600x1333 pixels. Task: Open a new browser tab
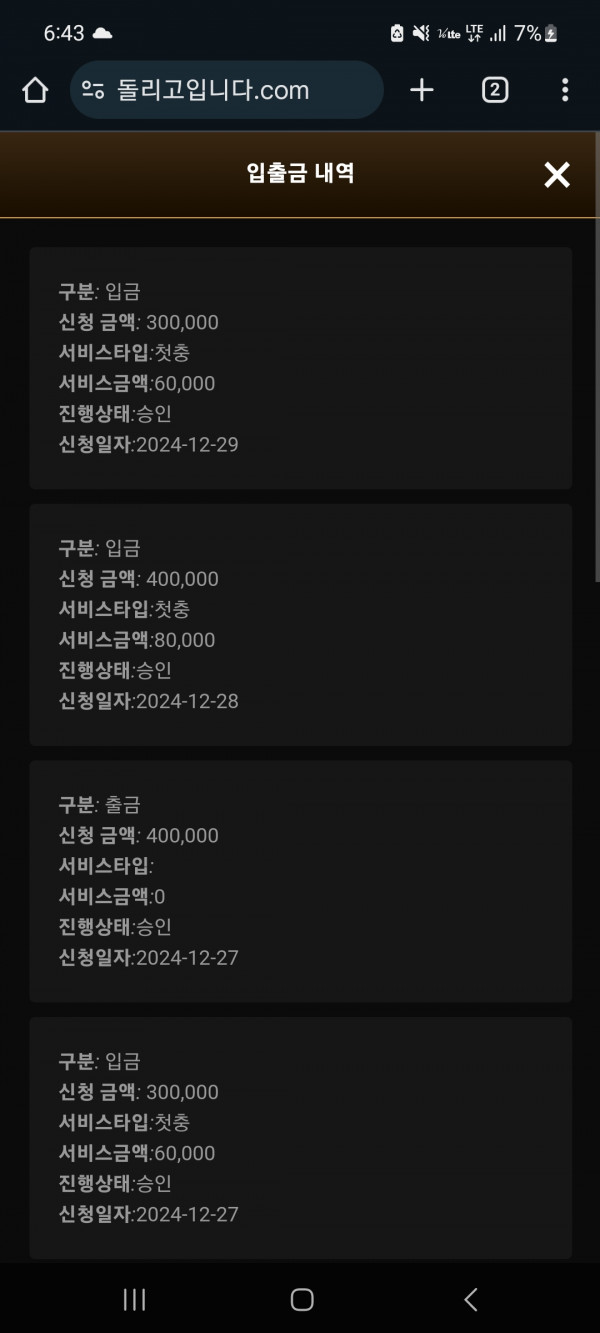pyautogui.click(x=422, y=90)
